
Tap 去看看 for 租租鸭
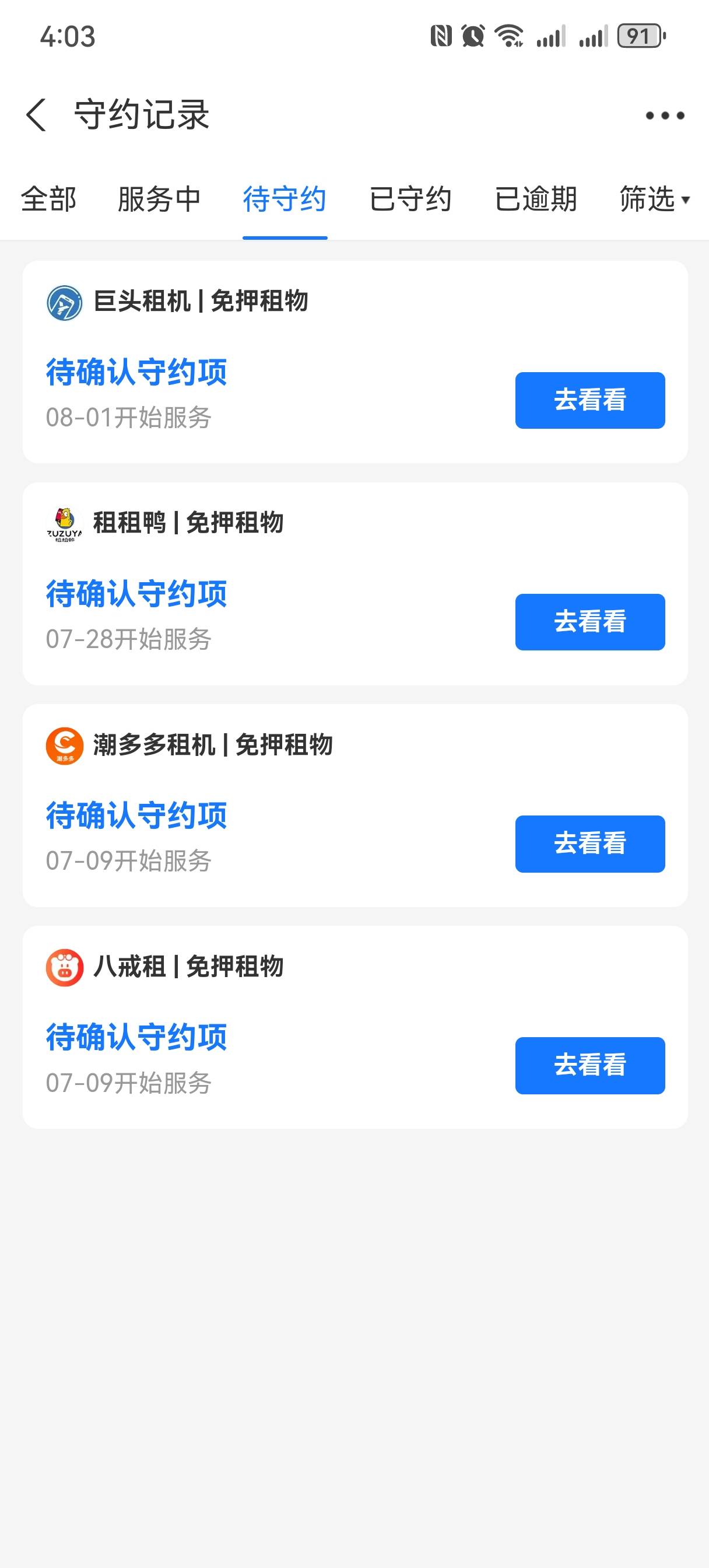pyautogui.click(x=589, y=622)
